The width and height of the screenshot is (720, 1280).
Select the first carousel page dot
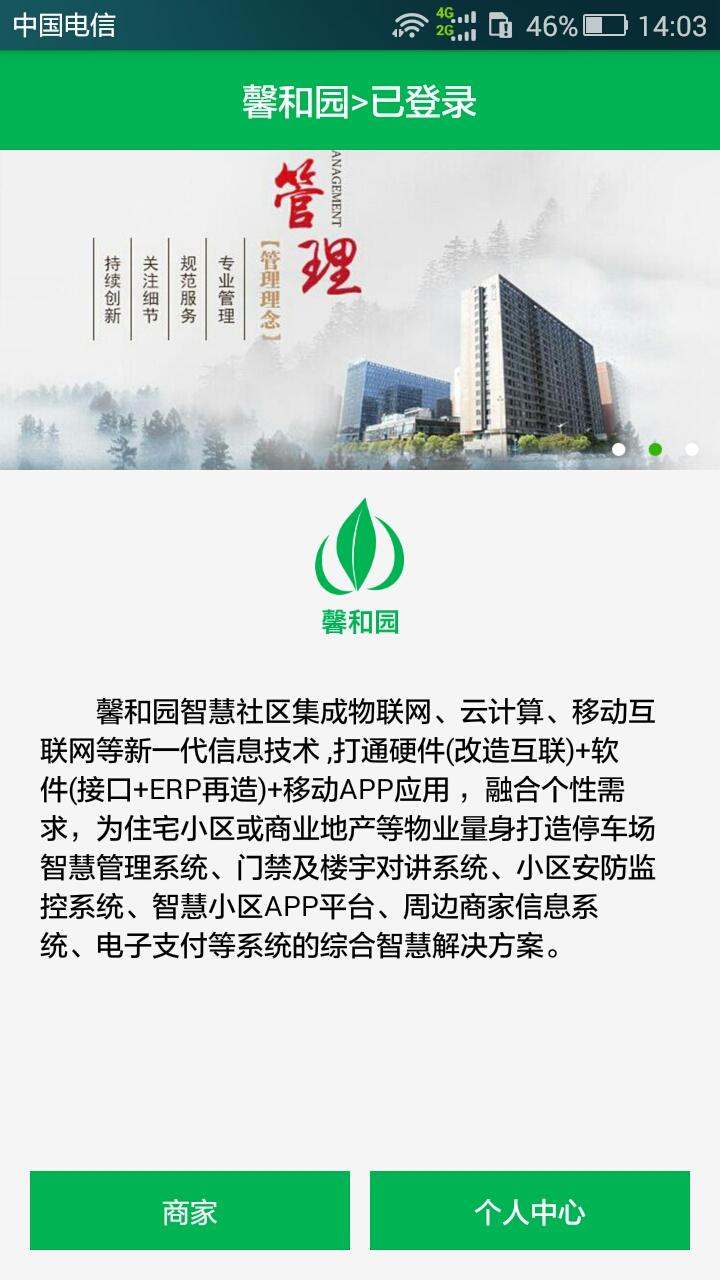[619, 449]
